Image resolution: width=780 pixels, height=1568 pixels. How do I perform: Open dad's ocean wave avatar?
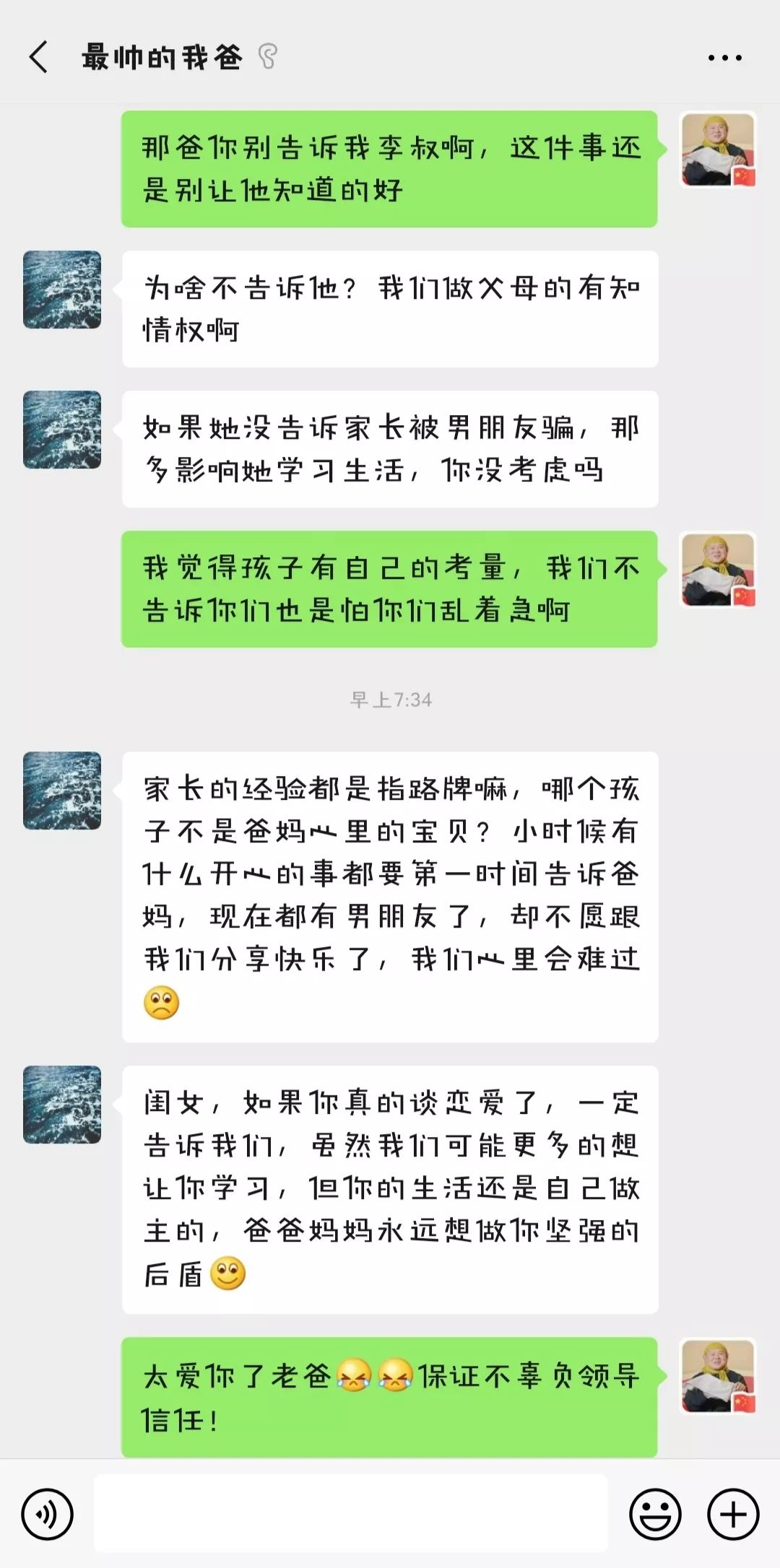coord(61,289)
